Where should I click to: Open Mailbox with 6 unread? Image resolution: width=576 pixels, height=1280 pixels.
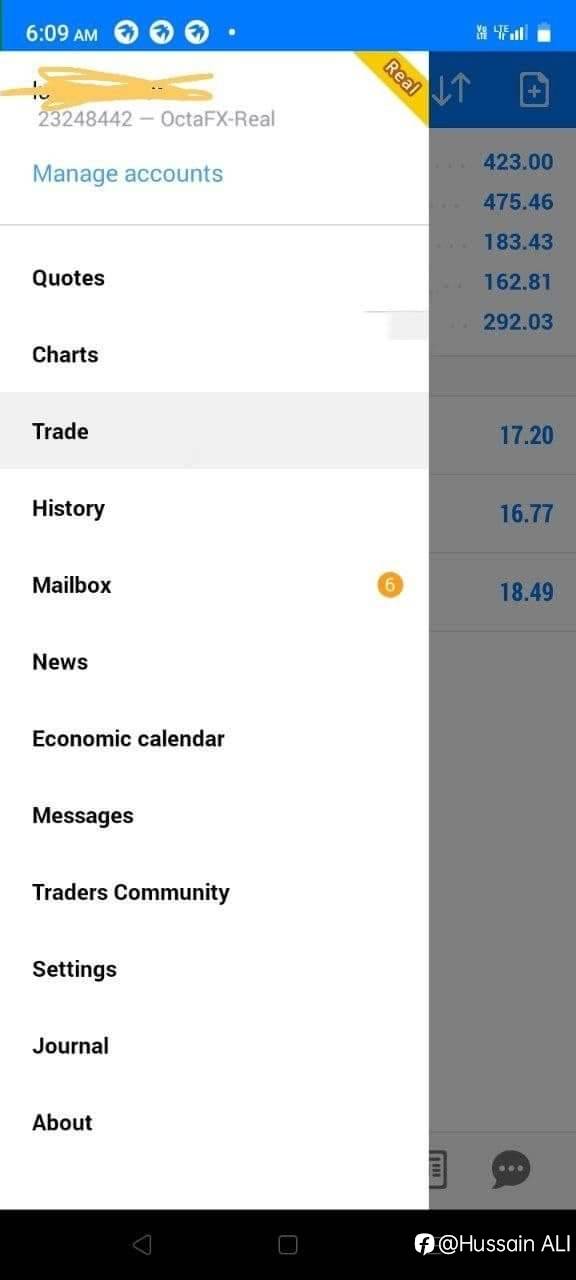(214, 585)
